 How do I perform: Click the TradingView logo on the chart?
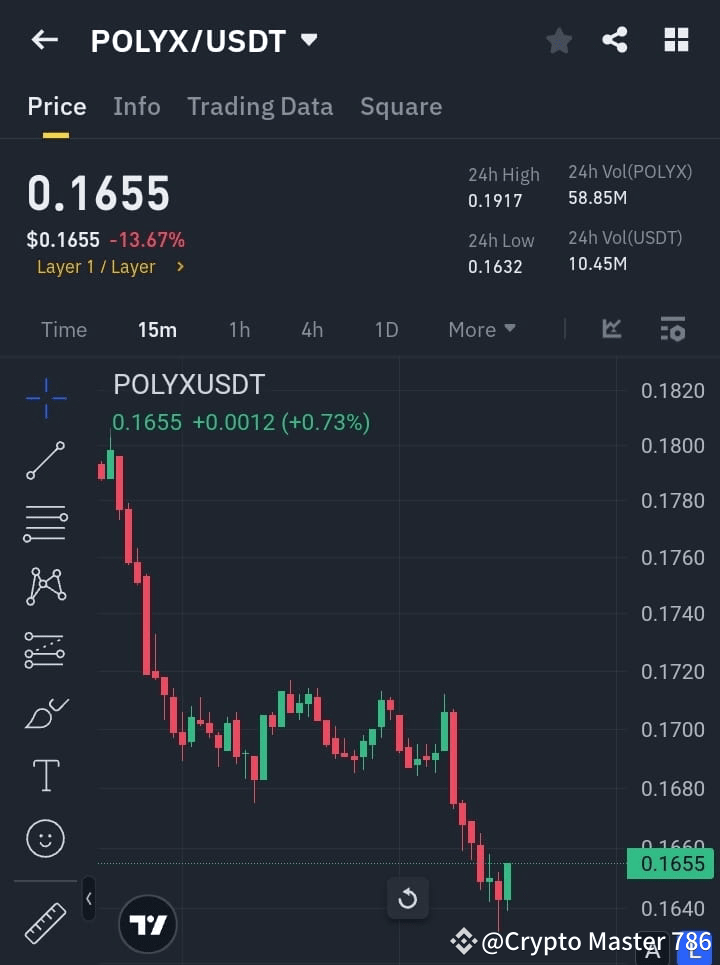tap(148, 923)
